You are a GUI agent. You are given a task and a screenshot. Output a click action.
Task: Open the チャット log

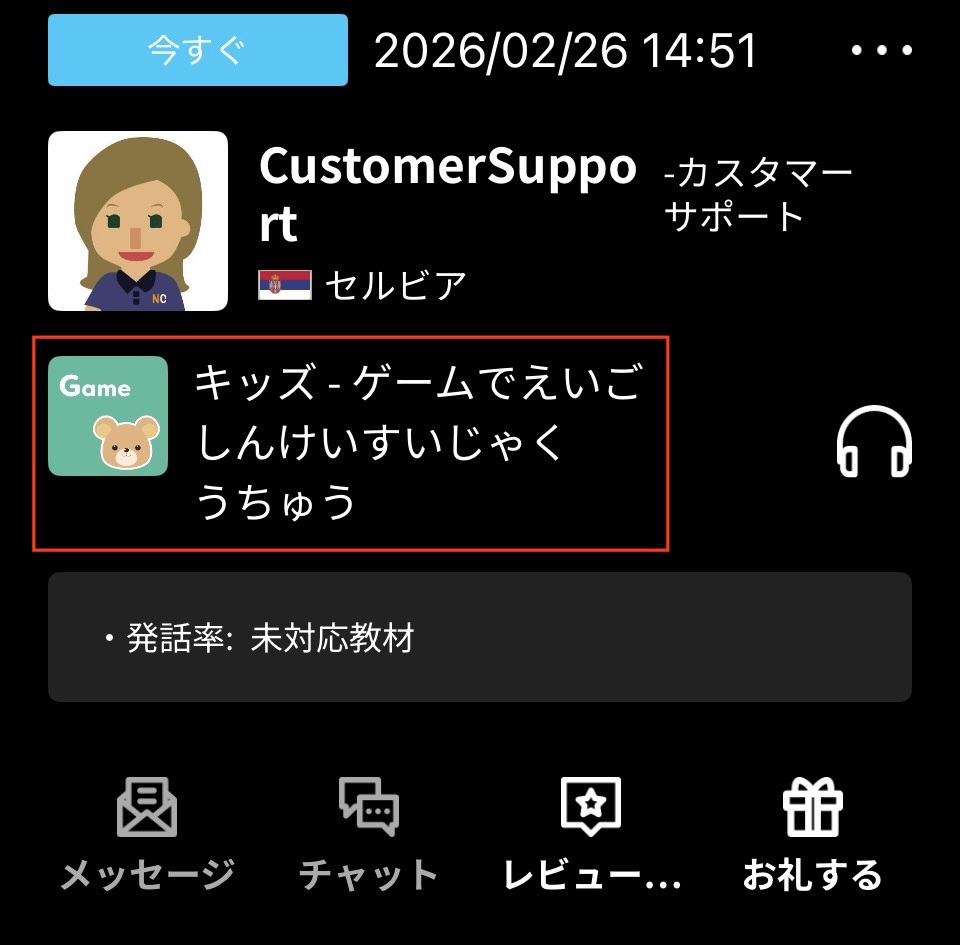pyautogui.click(x=369, y=834)
